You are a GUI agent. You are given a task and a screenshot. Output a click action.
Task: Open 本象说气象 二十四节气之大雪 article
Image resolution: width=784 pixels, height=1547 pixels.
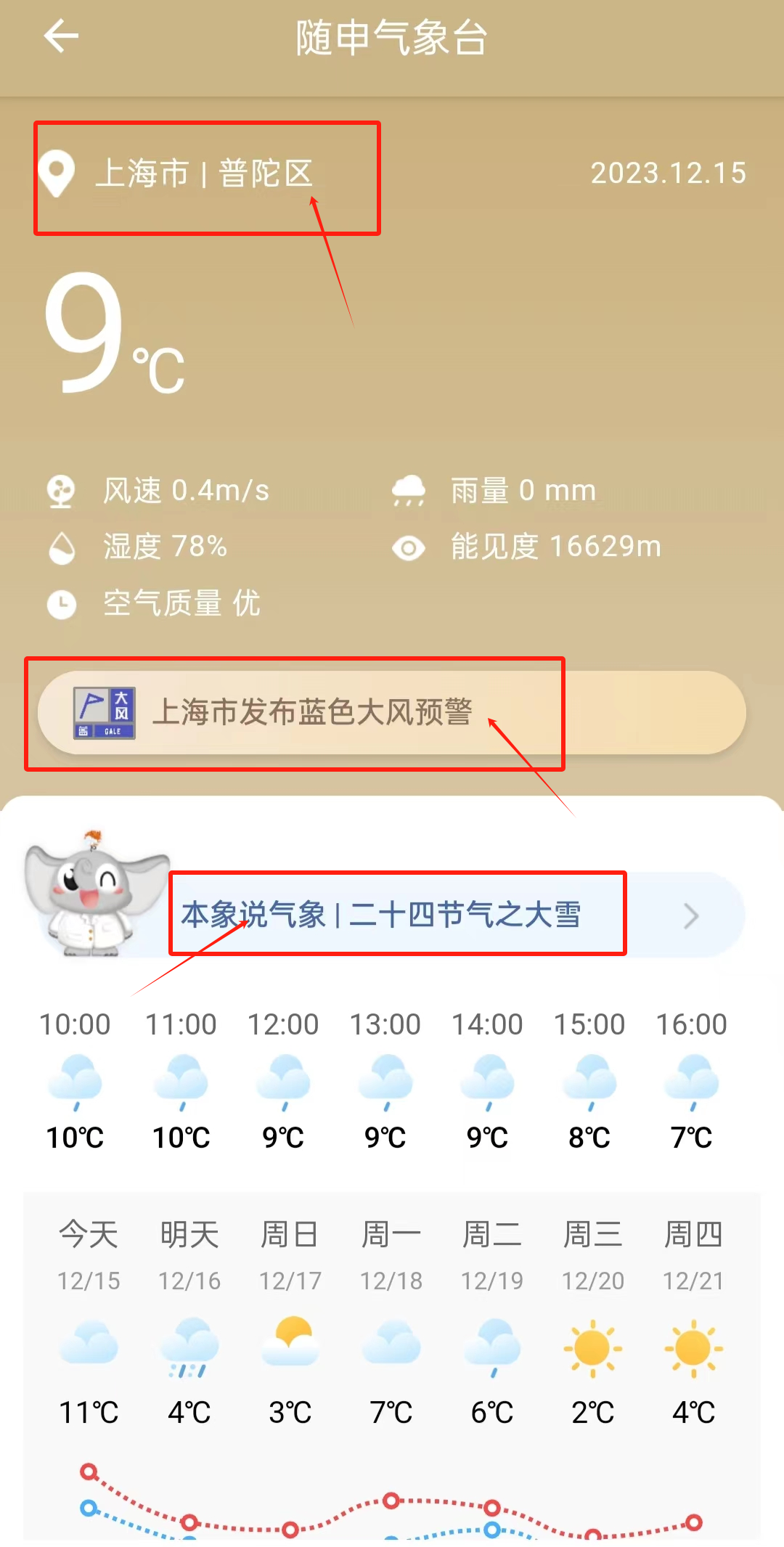tap(436, 915)
